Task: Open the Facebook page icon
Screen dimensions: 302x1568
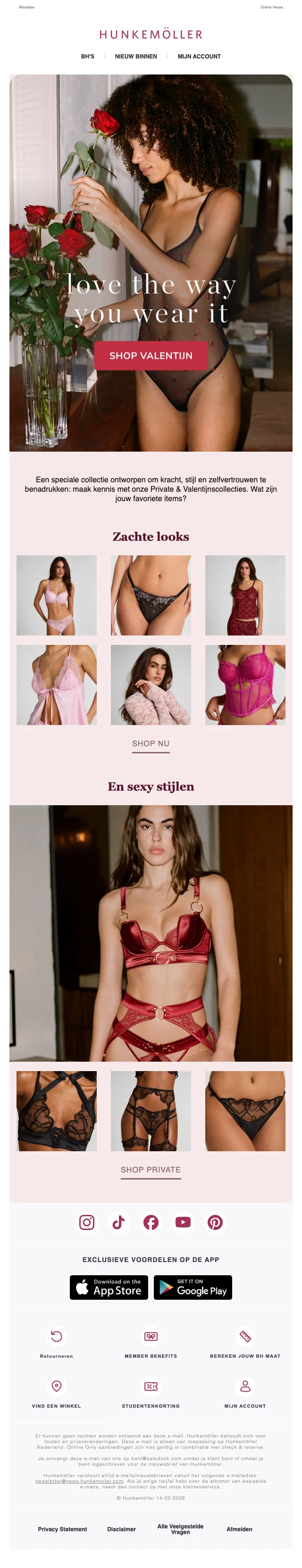Action: tap(151, 1222)
